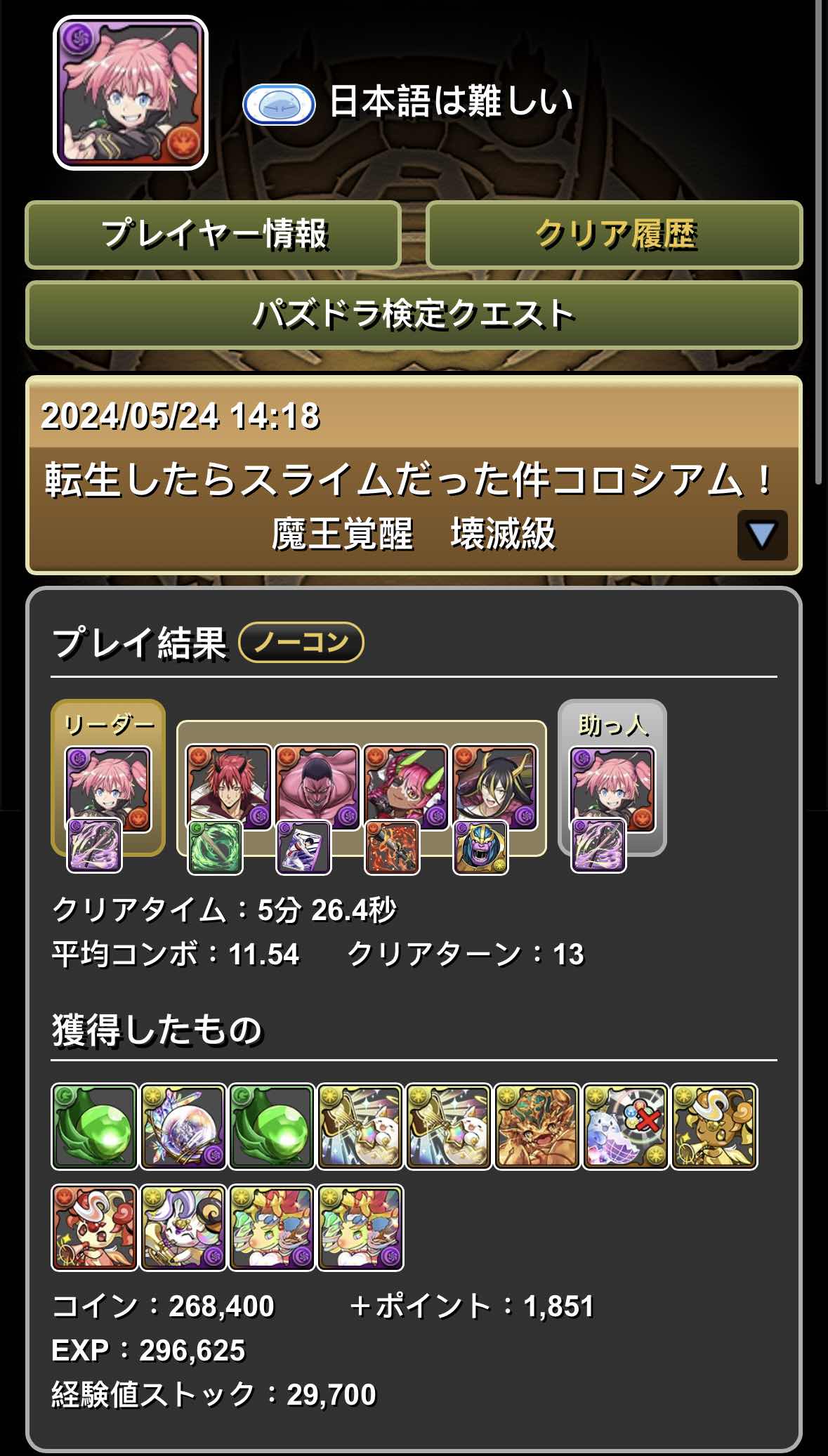Open the プレイヤー情報 tab

pyautogui.click(x=213, y=235)
